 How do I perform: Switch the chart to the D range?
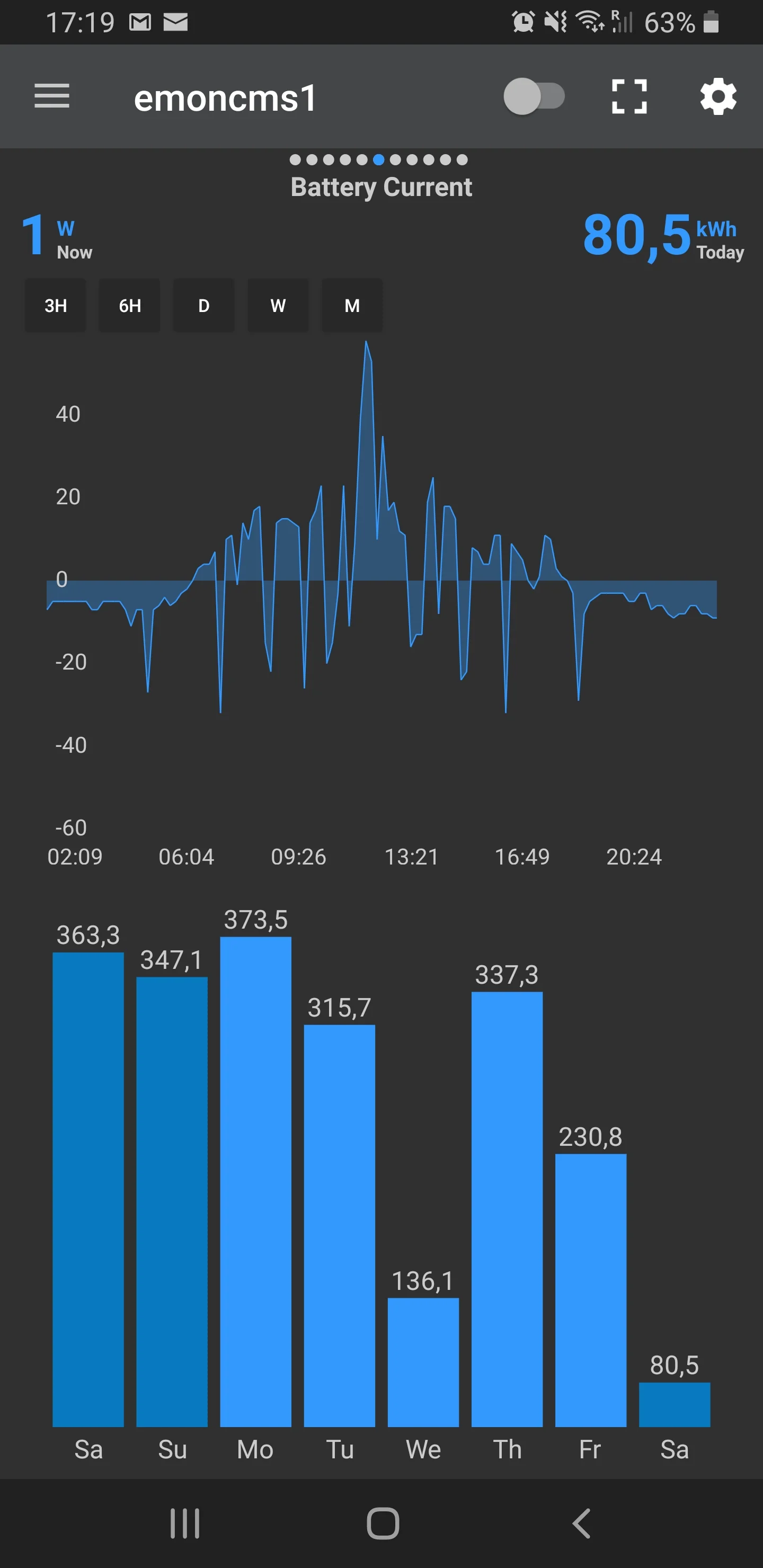tap(204, 306)
